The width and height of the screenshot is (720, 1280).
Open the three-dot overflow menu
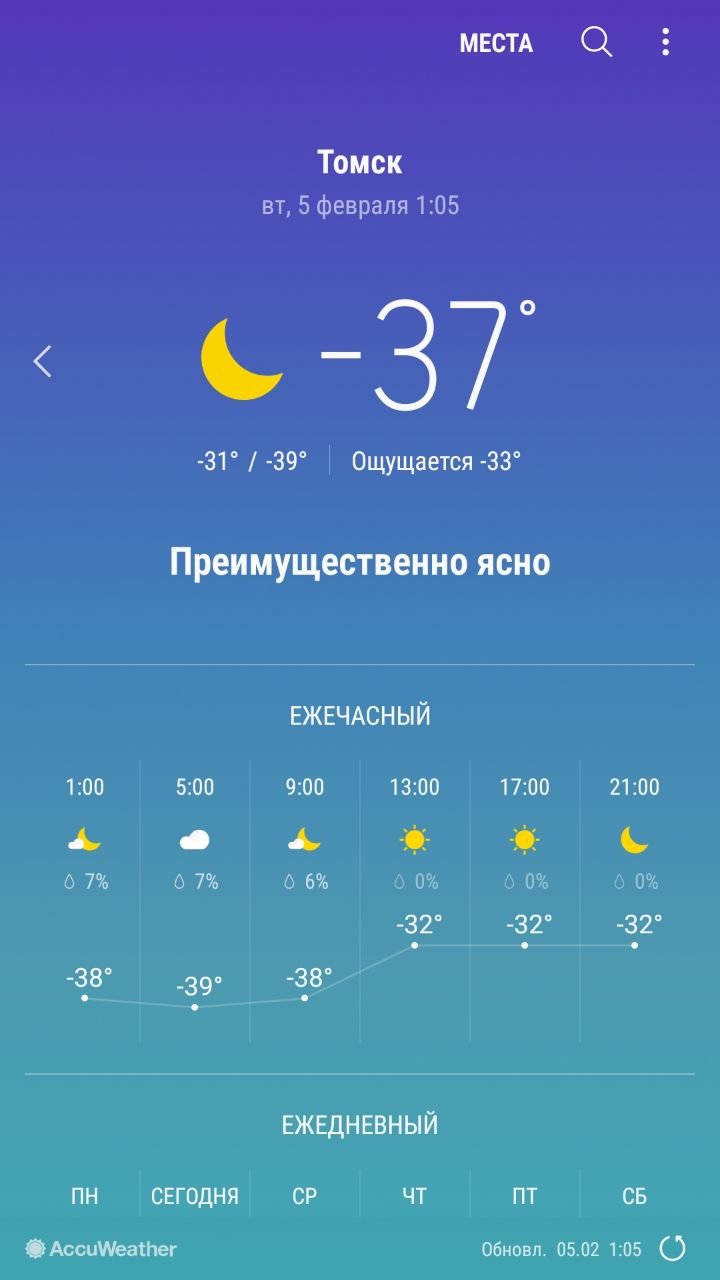click(666, 42)
